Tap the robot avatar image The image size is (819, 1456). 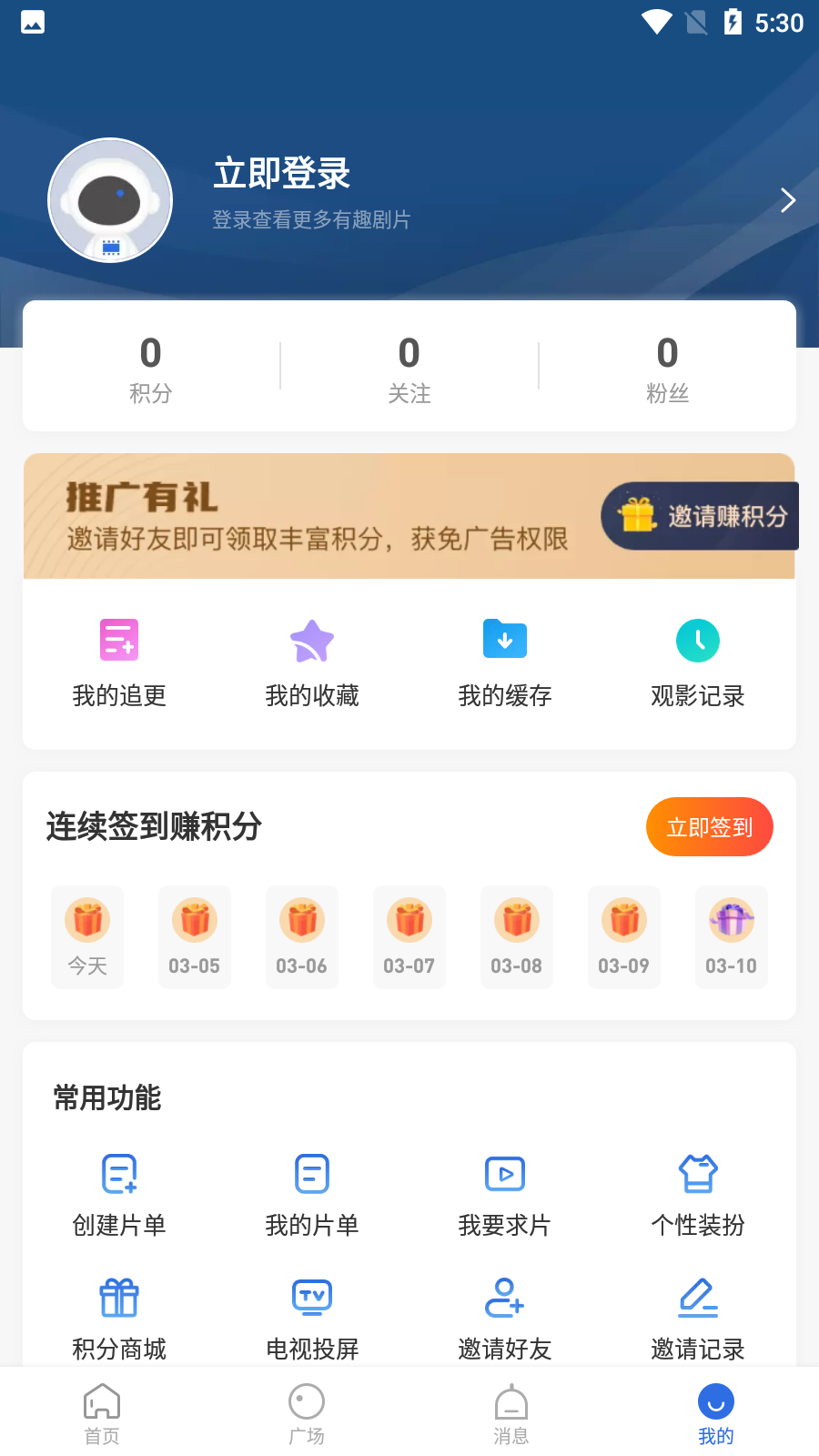click(109, 199)
